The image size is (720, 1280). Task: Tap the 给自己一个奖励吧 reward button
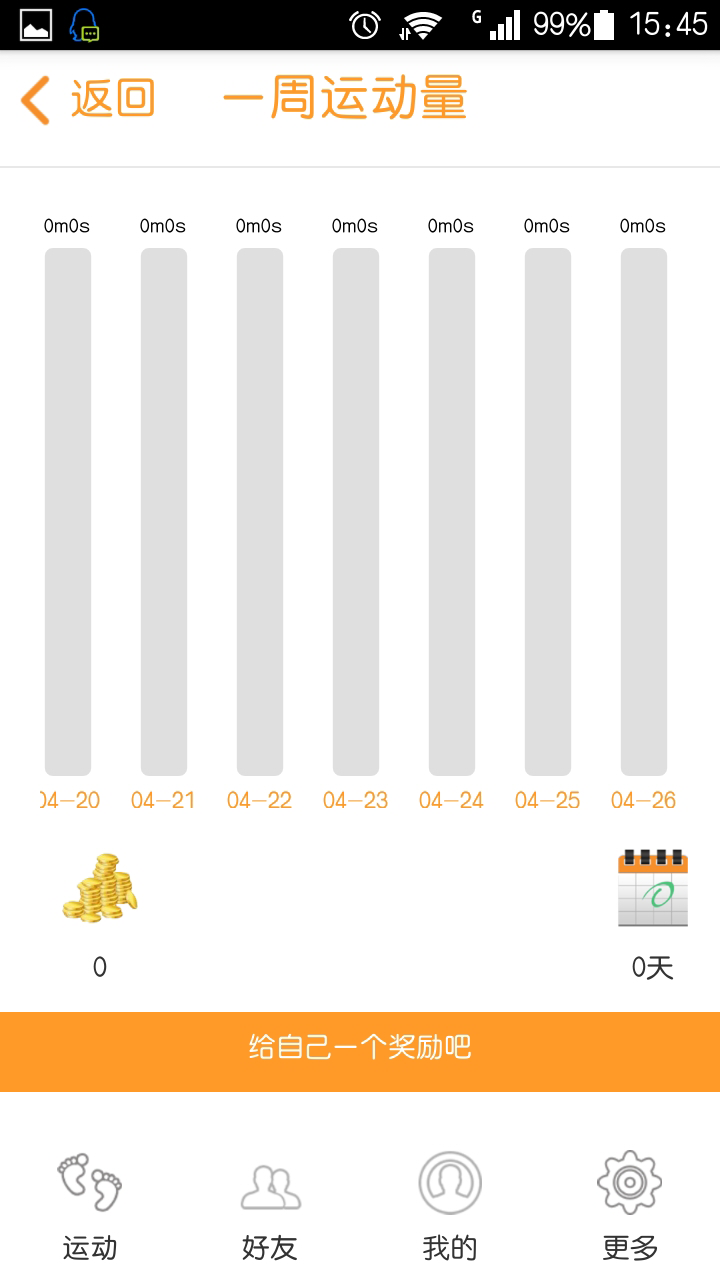(x=360, y=1050)
